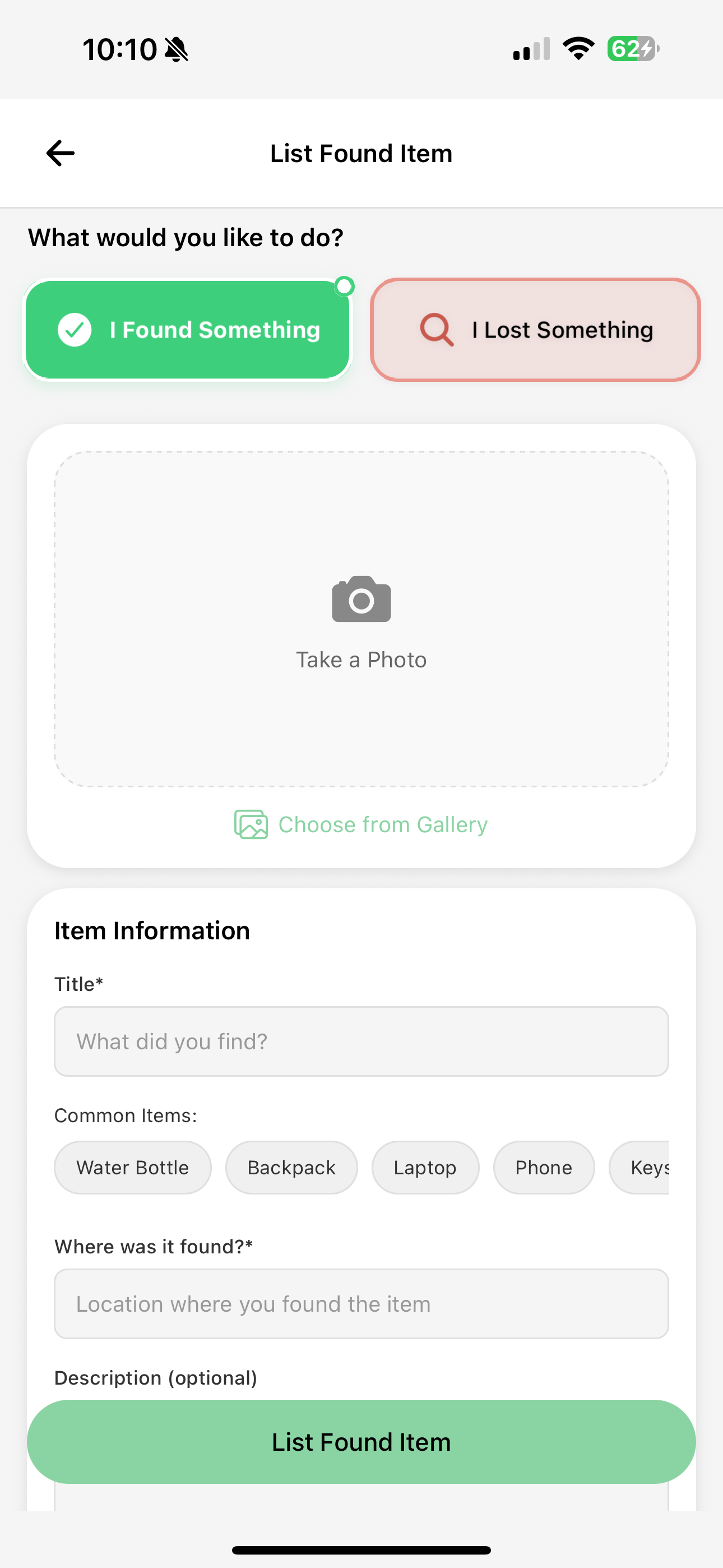Tap the Phone common item chip
The image size is (723, 1568).
click(544, 1168)
